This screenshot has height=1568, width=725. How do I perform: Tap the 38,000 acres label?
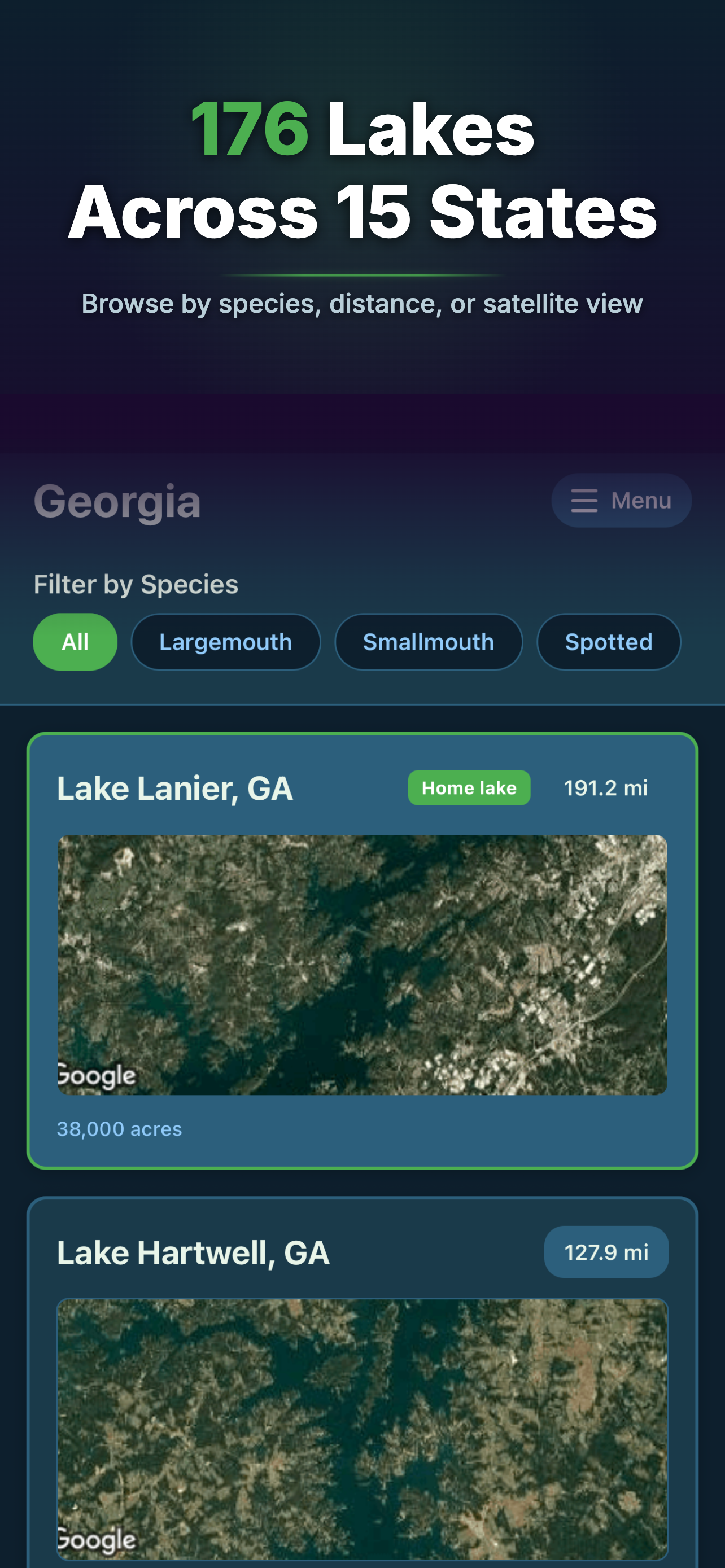(119, 1129)
